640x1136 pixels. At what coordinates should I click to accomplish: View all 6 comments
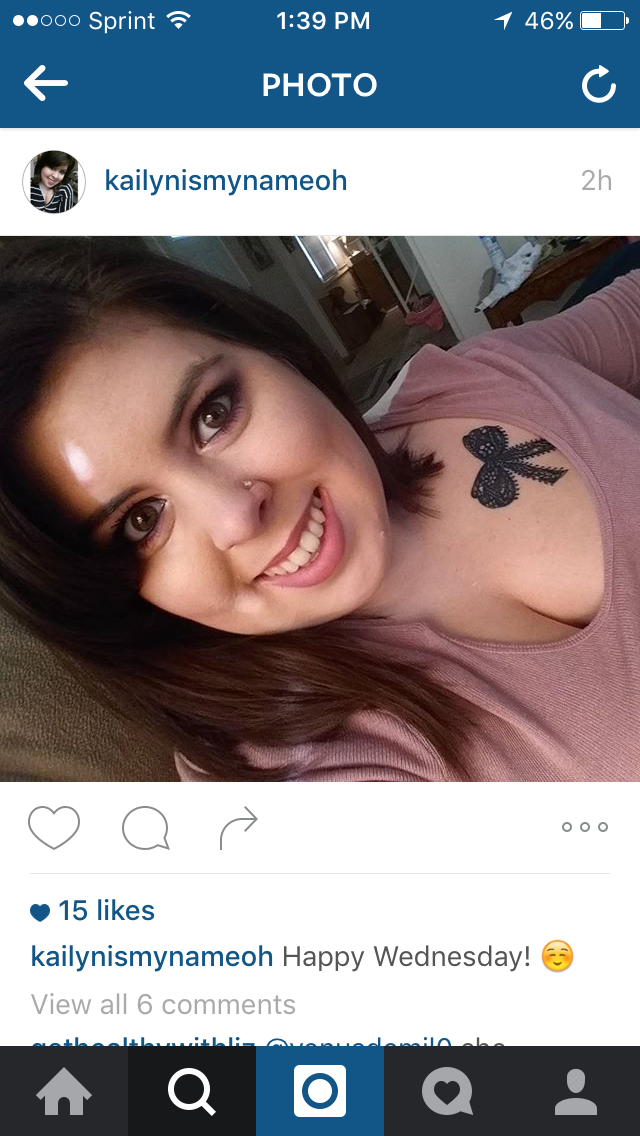(163, 1004)
